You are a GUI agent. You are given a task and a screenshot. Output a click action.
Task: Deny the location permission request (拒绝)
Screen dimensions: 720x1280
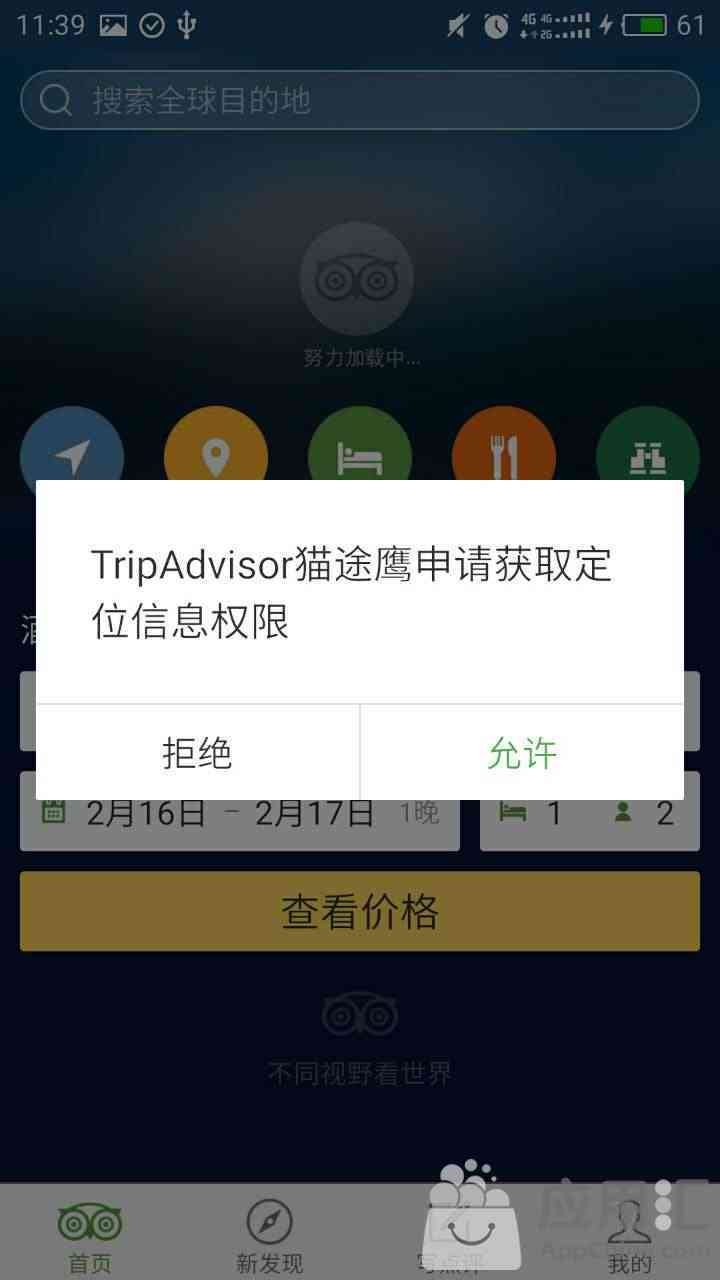(x=197, y=753)
